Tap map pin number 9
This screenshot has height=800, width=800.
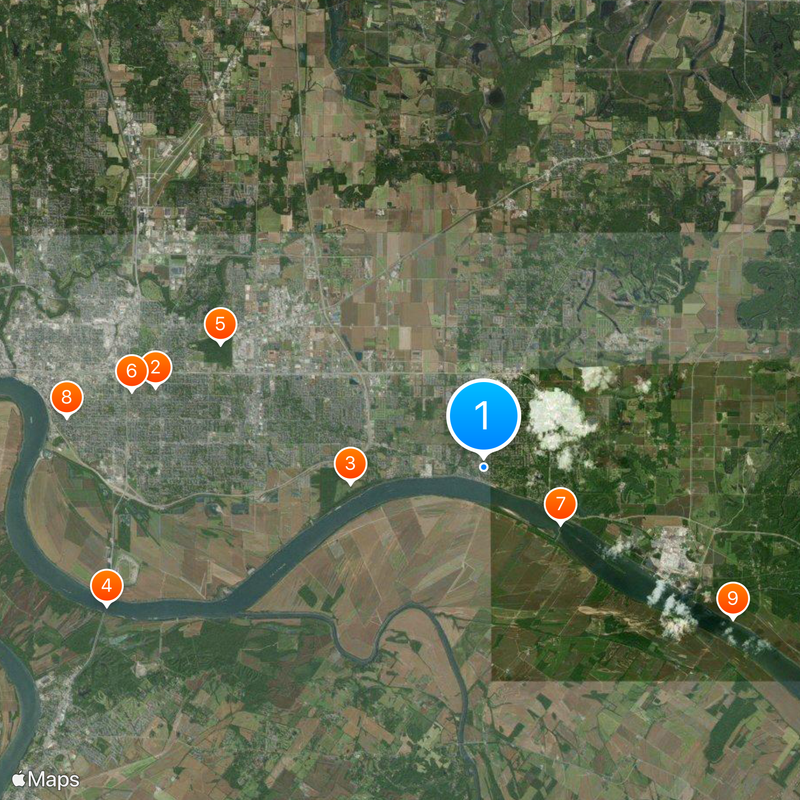point(732,599)
